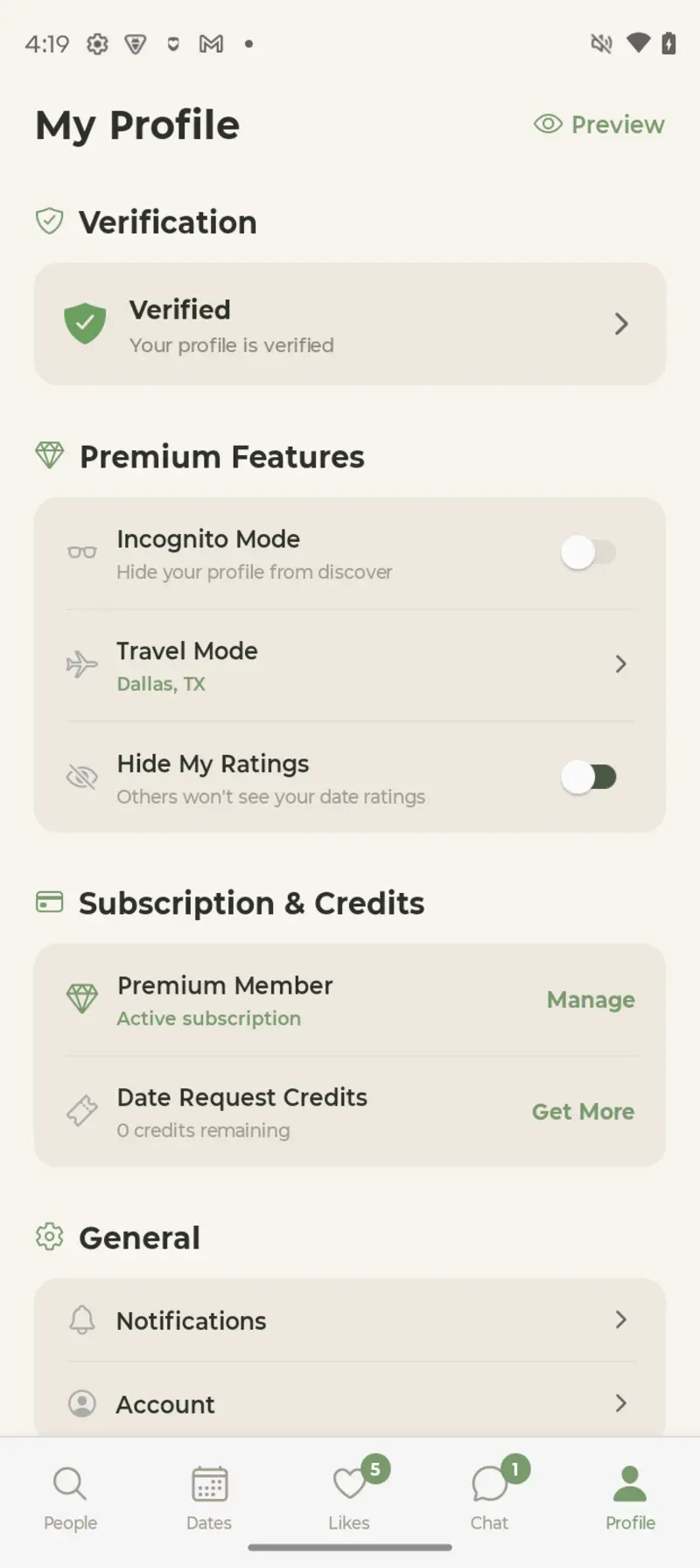Manage the Premium Member subscription
The width and height of the screenshot is (700, 1568).
591,1000
